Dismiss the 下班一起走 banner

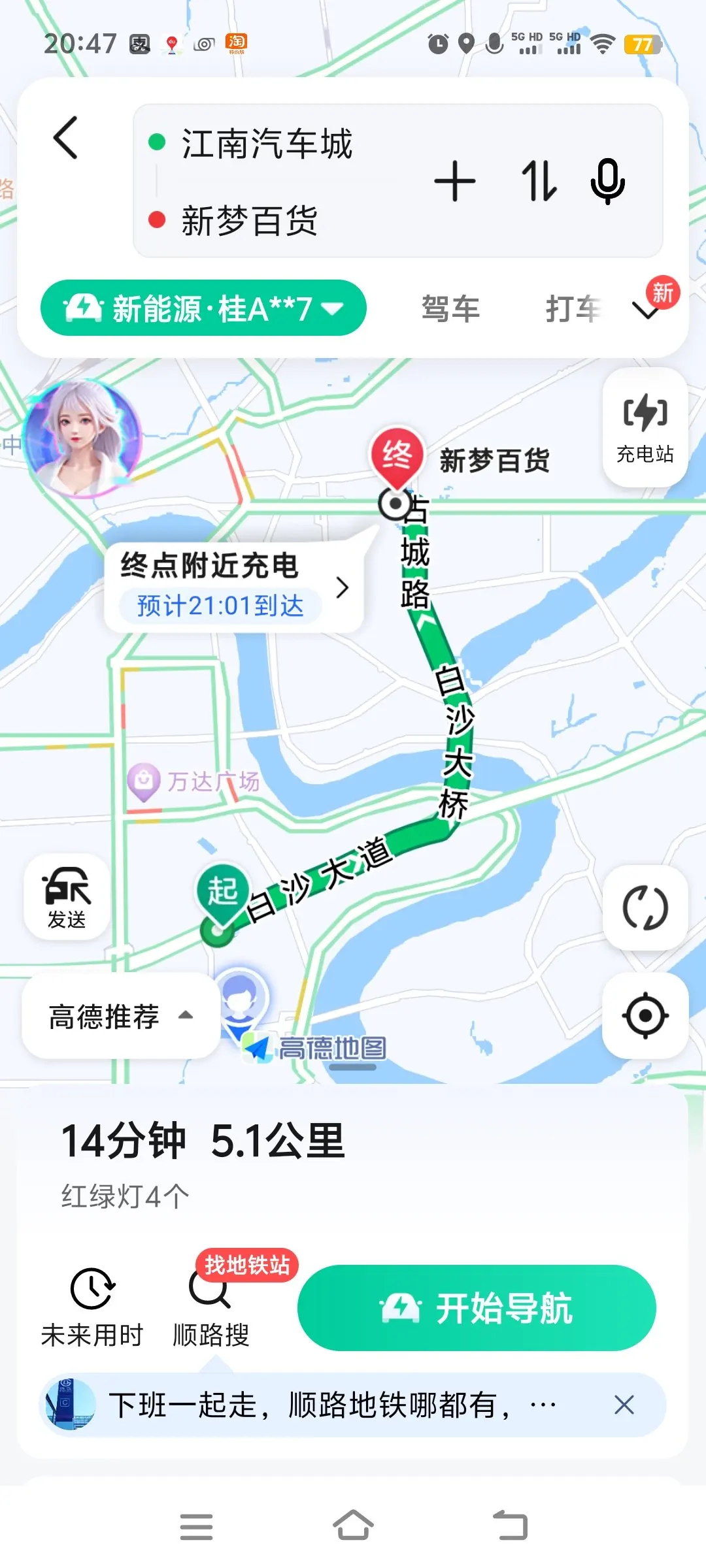[x=624, y=1405]
